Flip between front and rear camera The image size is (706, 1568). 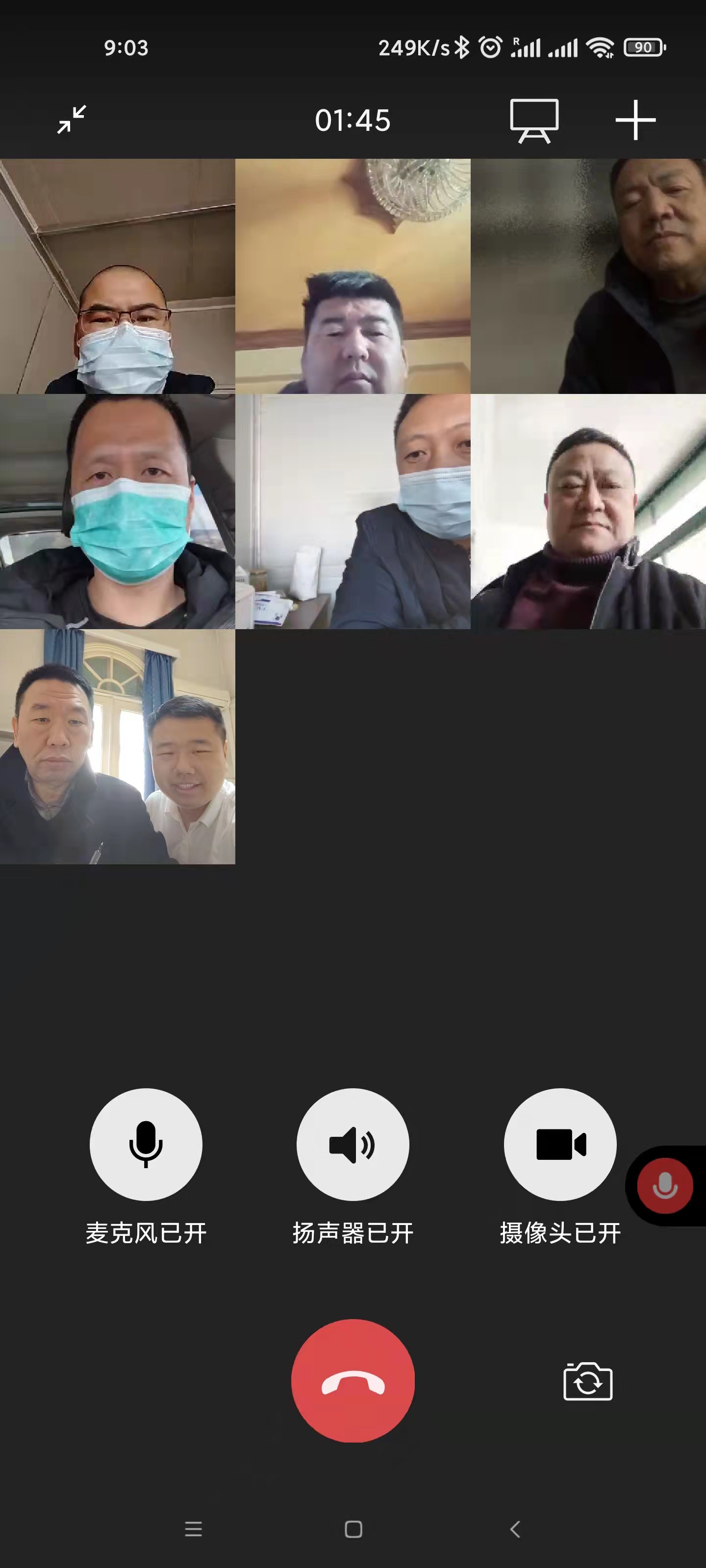click(x=587, y=1382)
